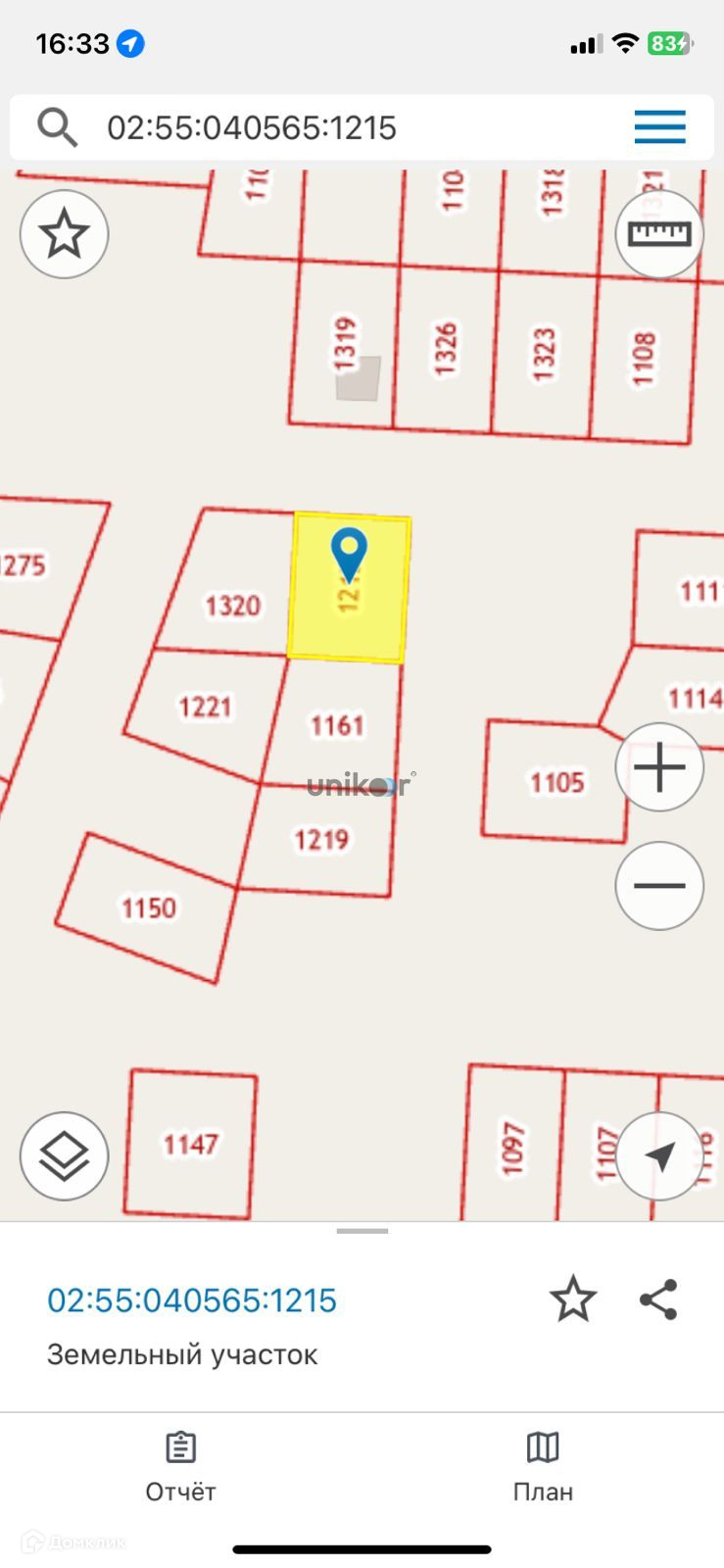
Task: Select parcel 1105 on the map
Action: pos(556,782)
